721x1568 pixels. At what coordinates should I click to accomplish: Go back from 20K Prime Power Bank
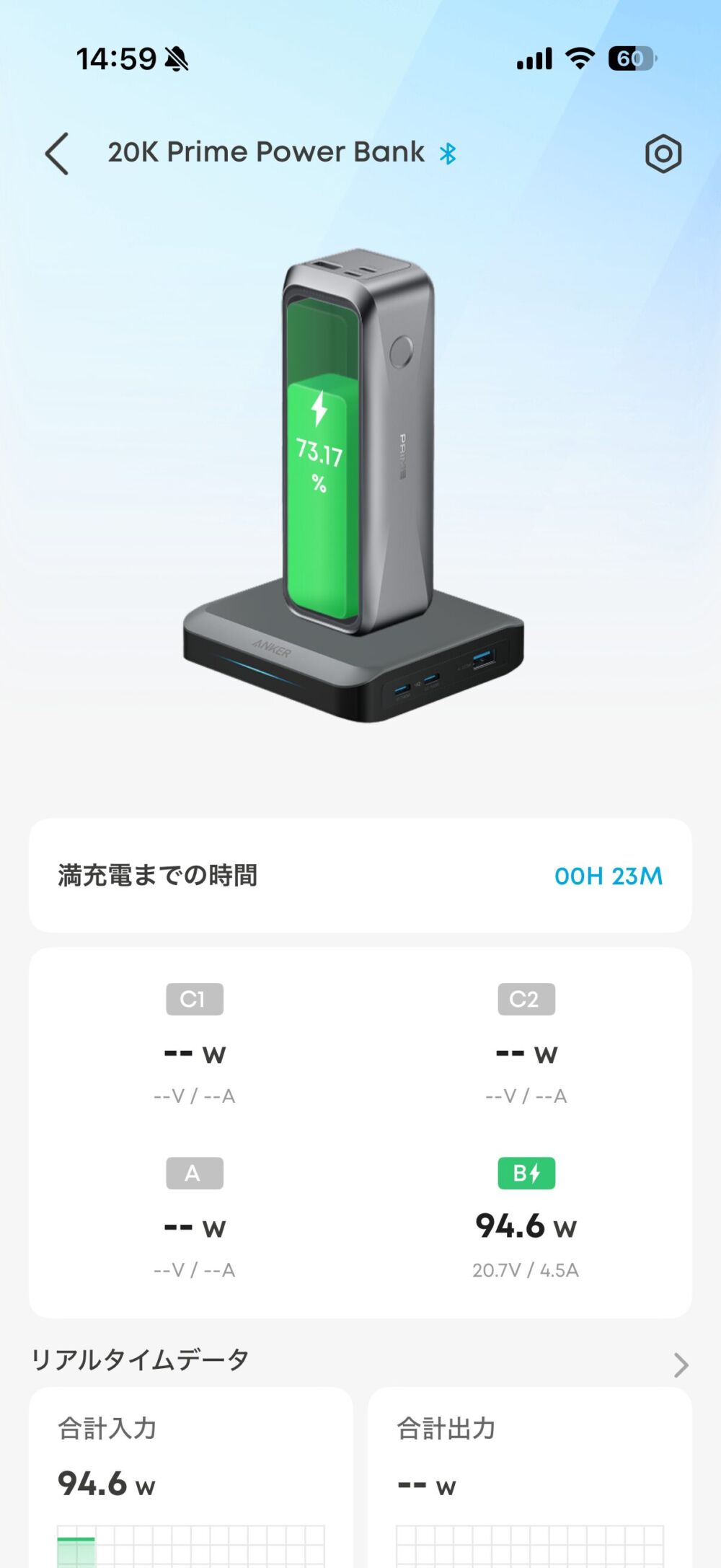point(58,154)
